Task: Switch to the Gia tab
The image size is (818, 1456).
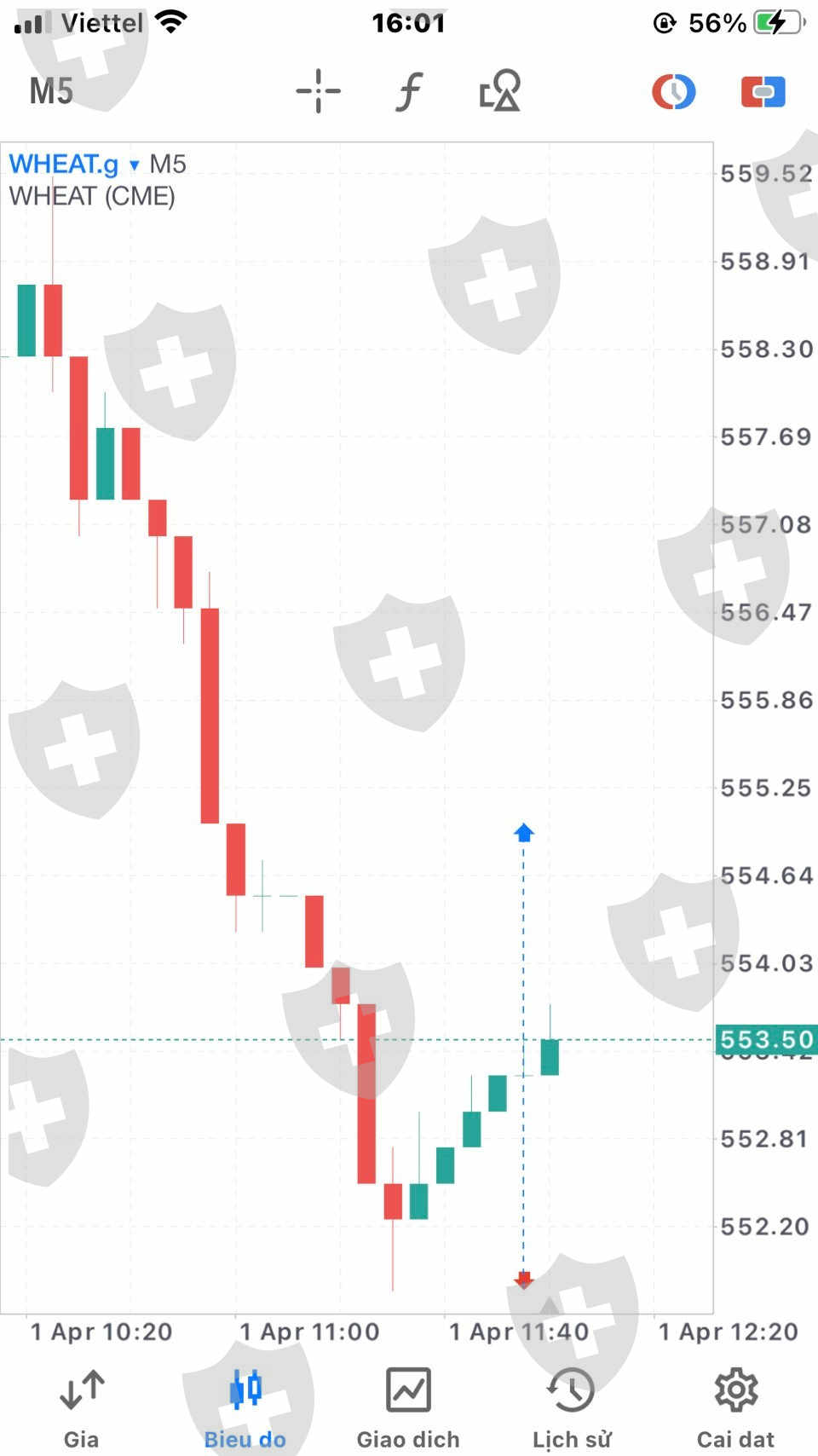Action: (x=82, y=1407)
